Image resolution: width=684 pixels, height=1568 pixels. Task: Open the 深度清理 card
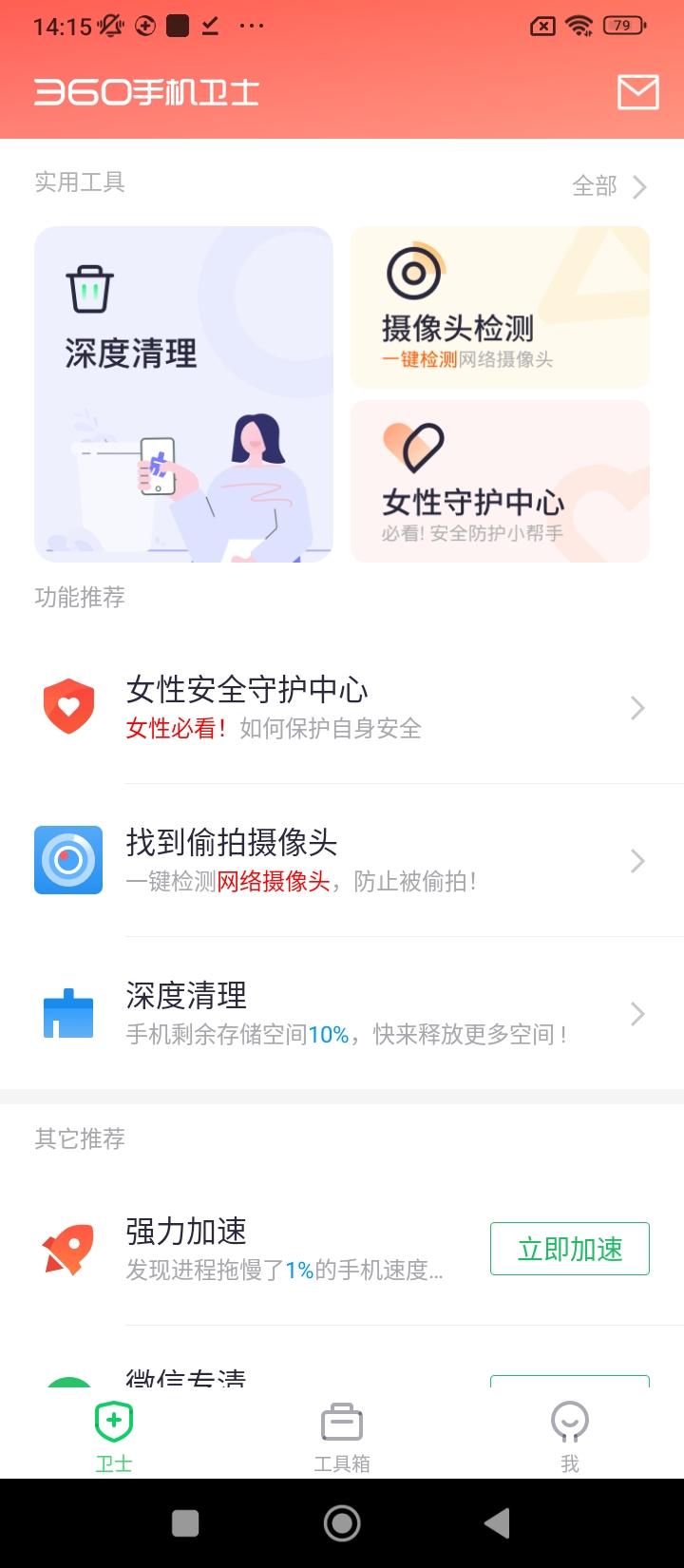(x=183, y=393)
